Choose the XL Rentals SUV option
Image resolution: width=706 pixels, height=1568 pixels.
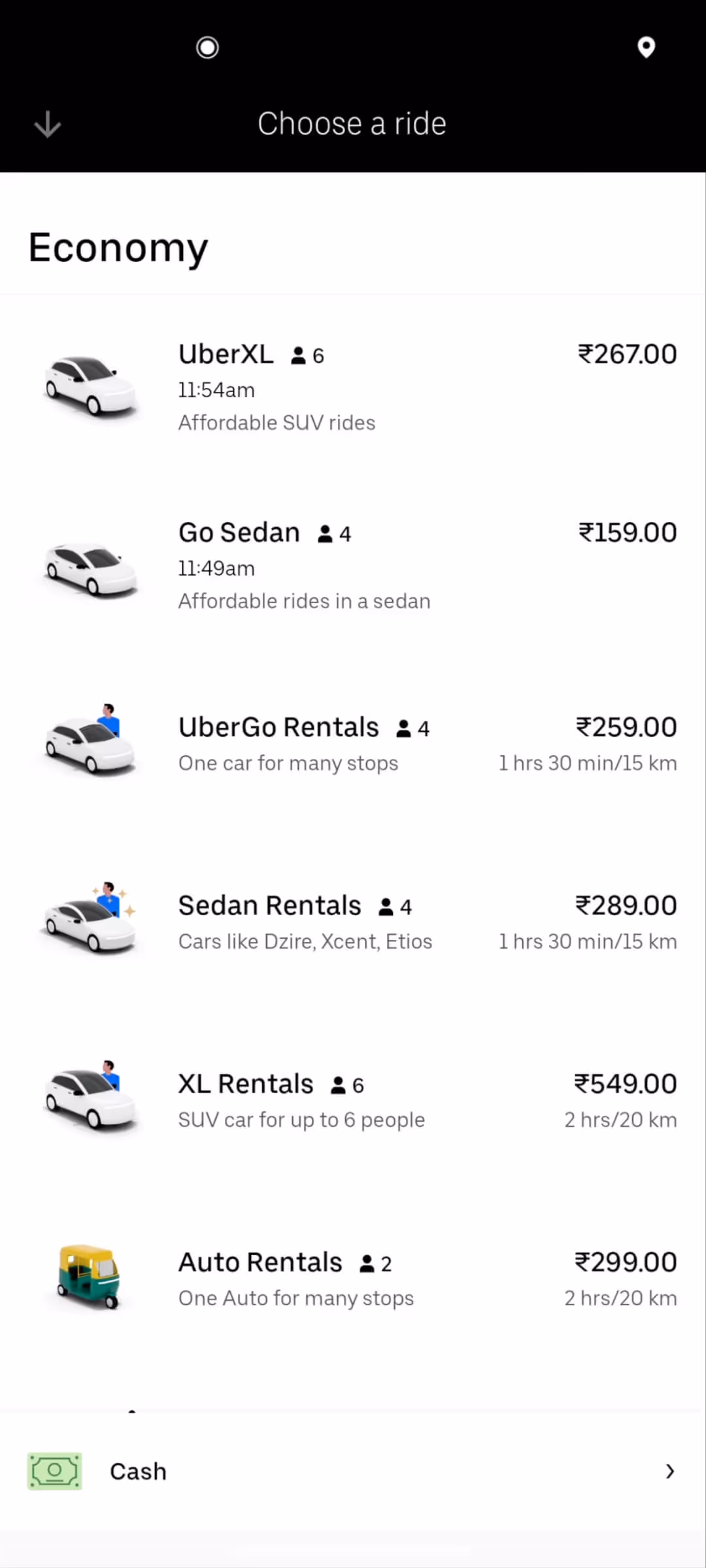click(x=353, y=1100)
